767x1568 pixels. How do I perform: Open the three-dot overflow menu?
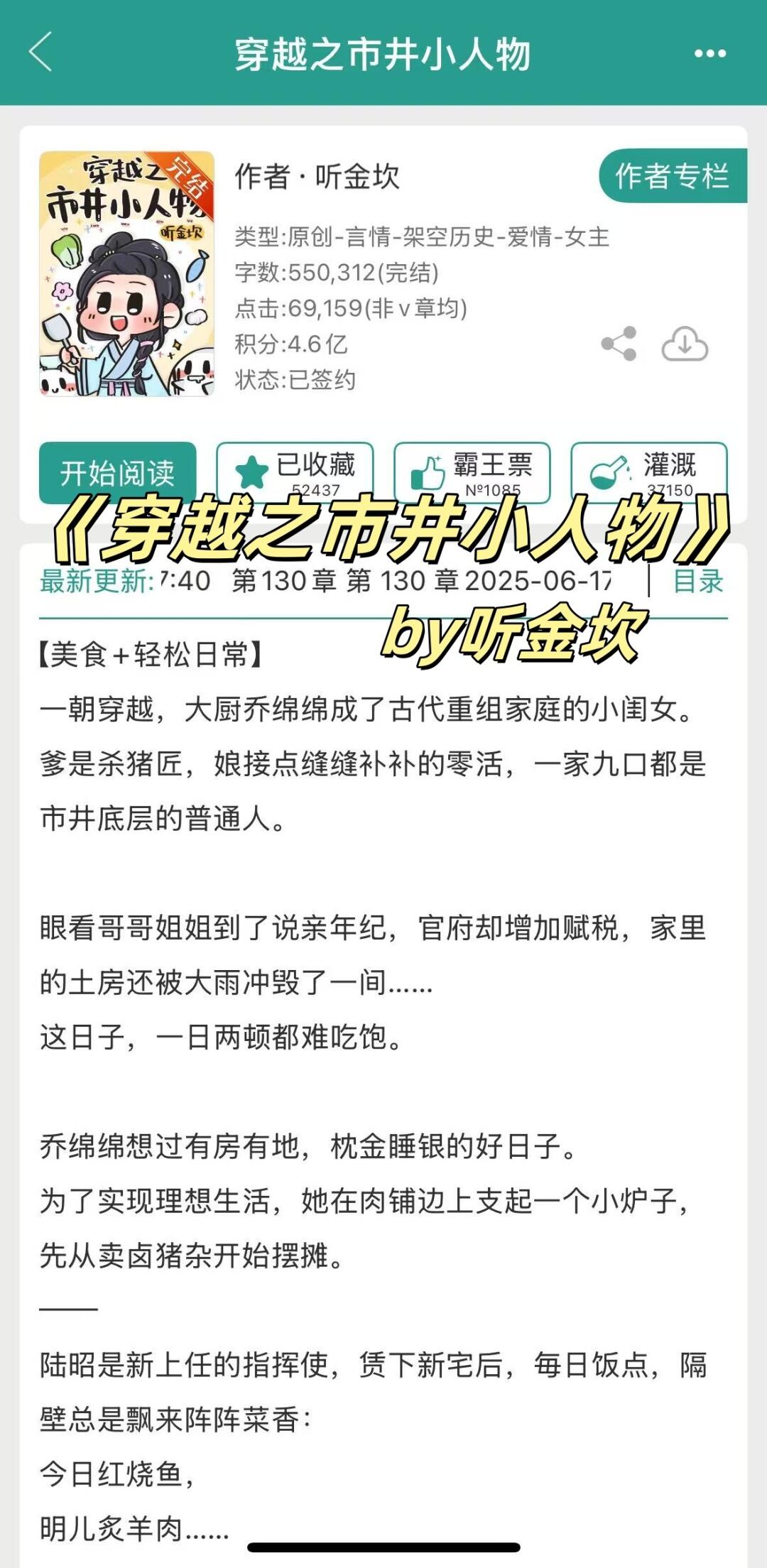click(x=709, y=53)
